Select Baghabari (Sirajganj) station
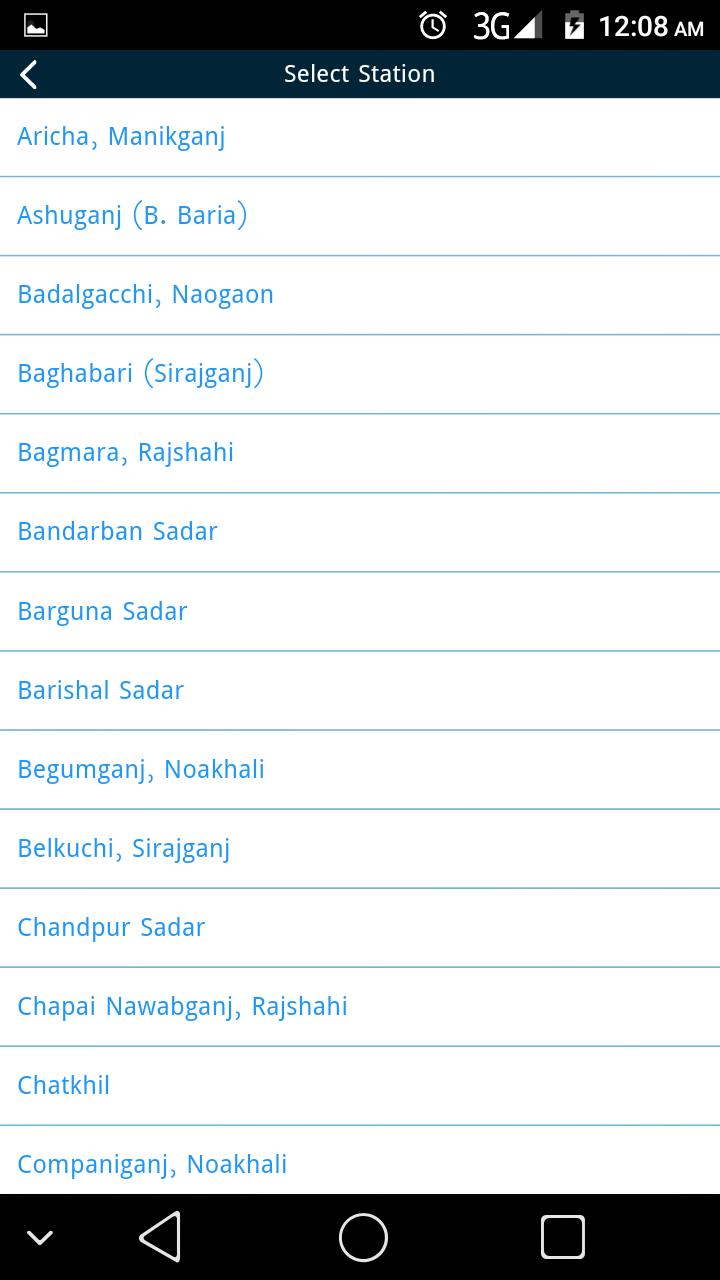The width and height of the screenshot is (720, 1280). tap(360, 374)
